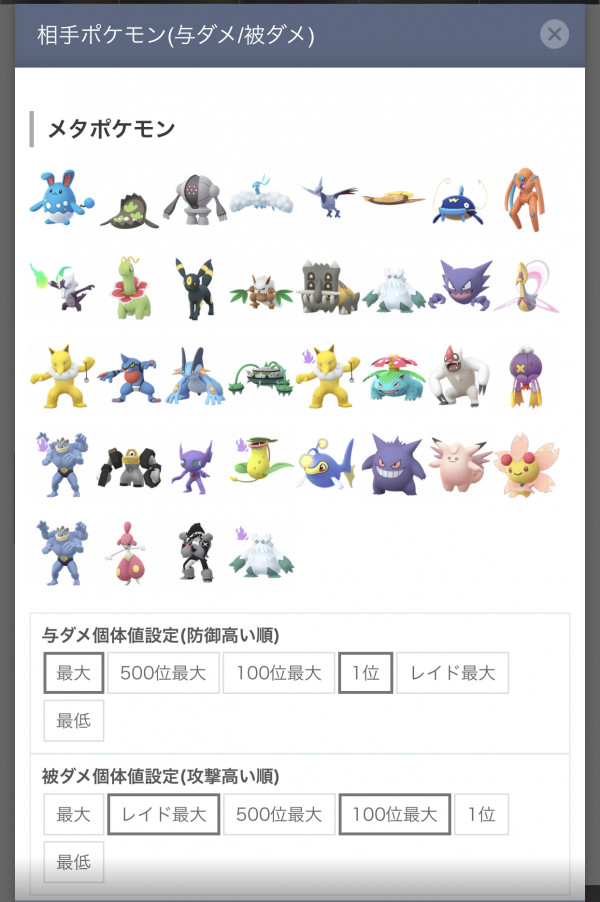Tap Clefable in the meta Pokémon grid
Screen dimensions: 600x902
461,463
